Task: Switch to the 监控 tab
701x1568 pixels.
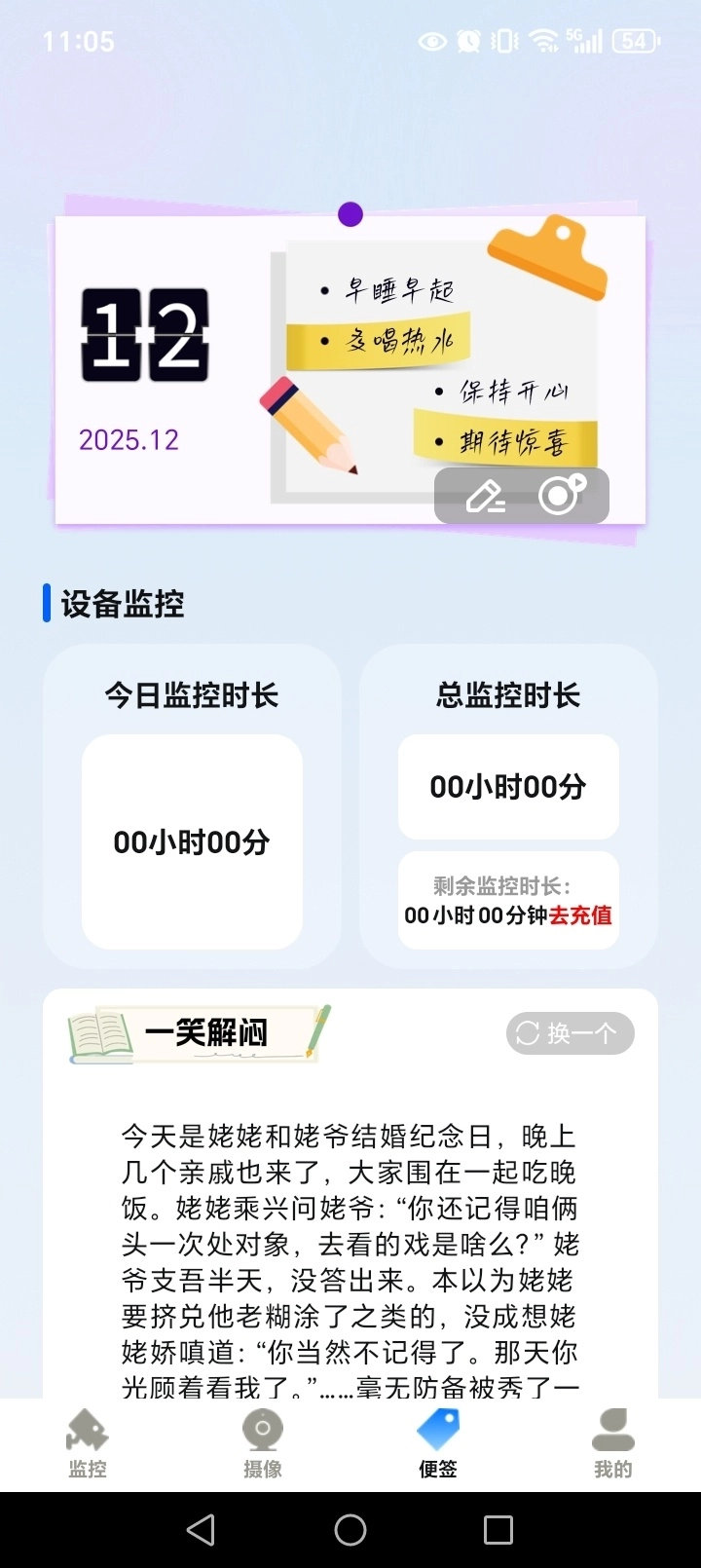Action: (88, 1444)
